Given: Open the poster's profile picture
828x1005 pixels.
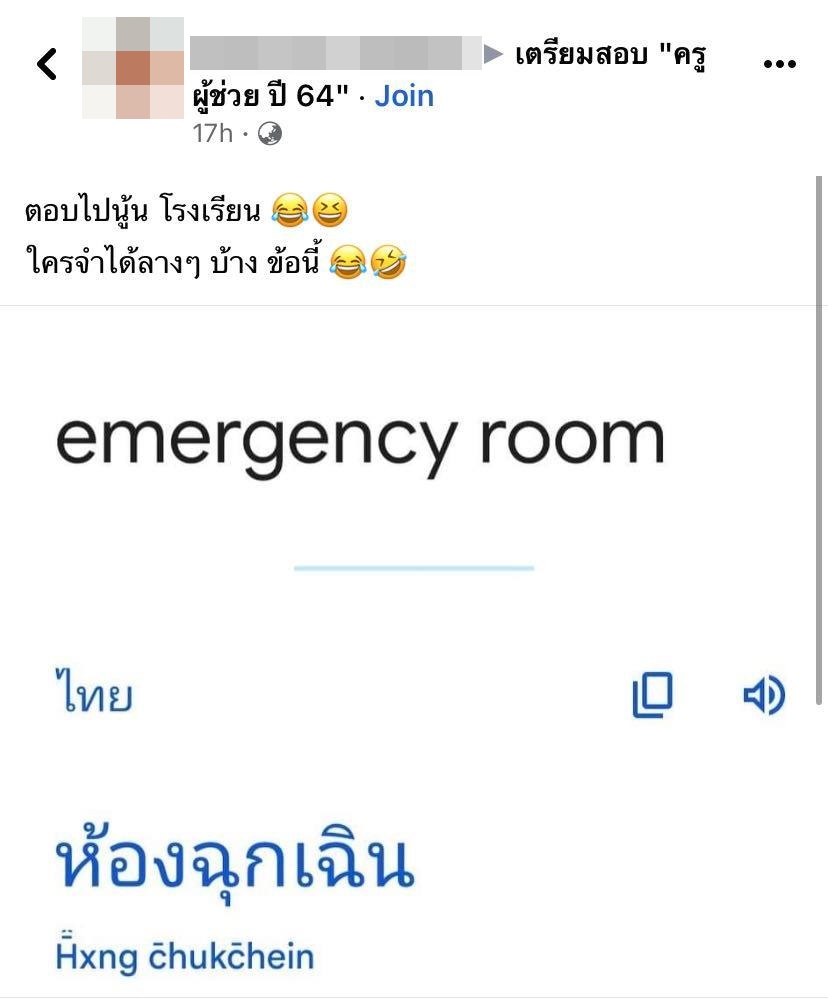Looking at the screenshot, I should tap(133, 67).
